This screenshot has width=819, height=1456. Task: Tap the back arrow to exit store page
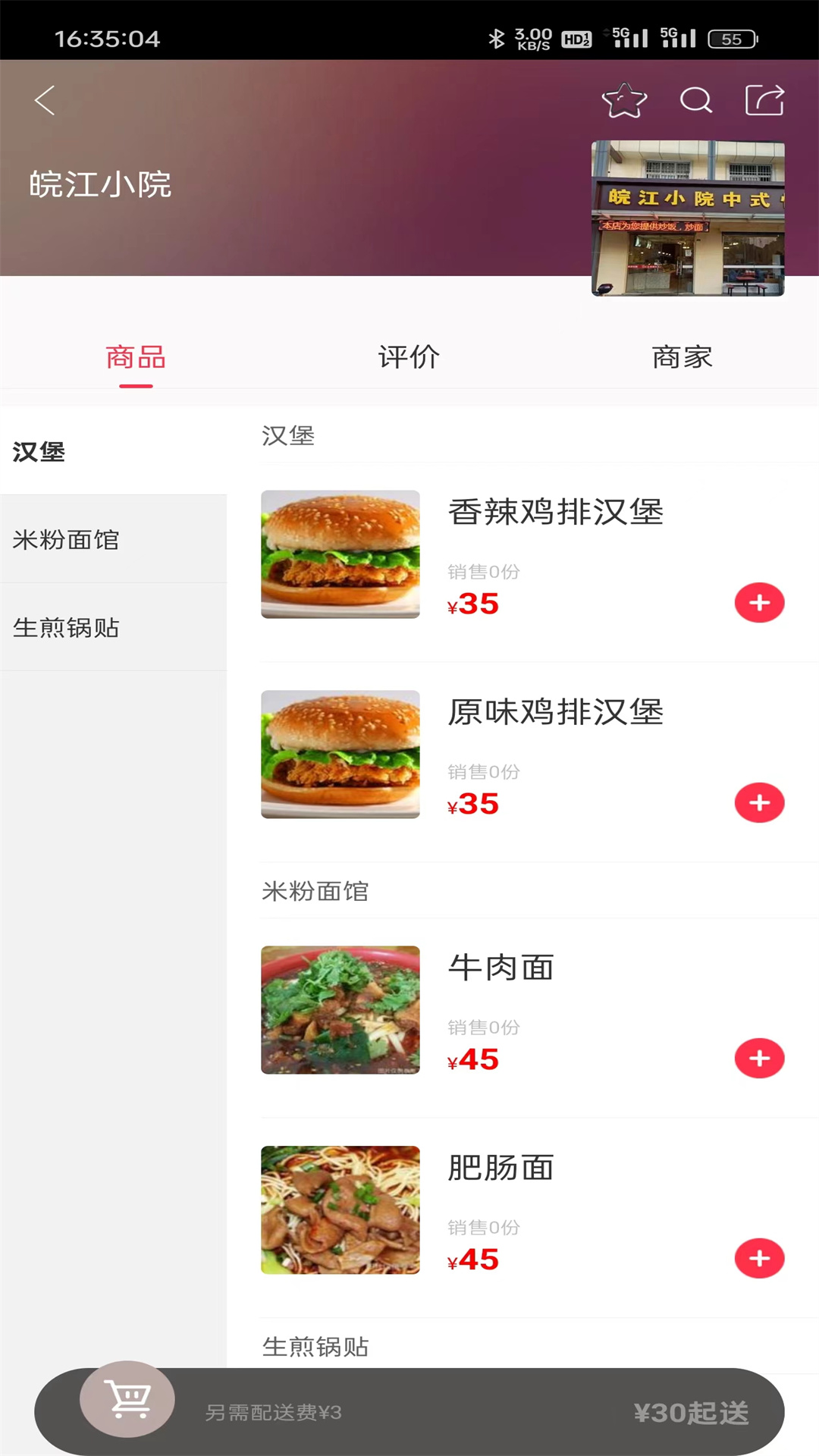(45, 99)
